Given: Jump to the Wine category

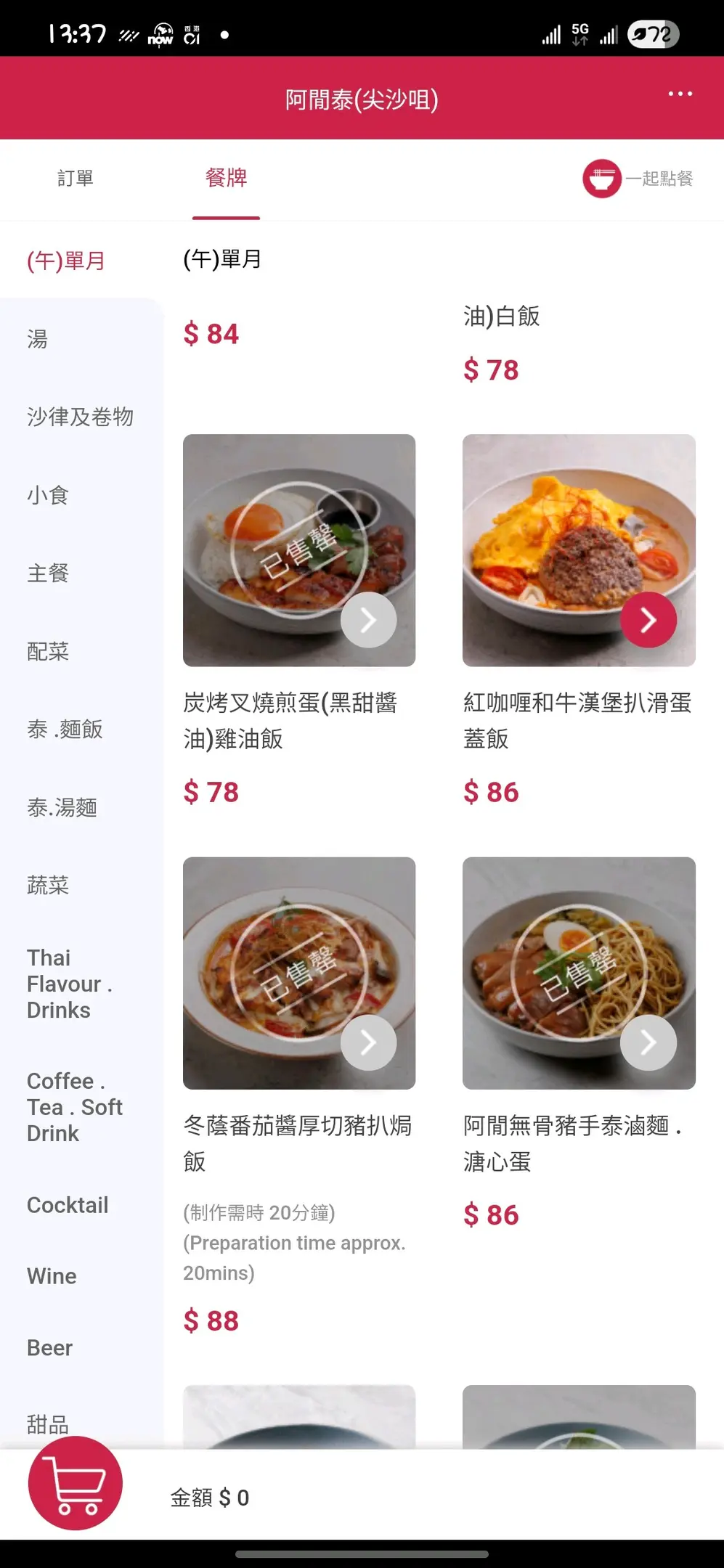Looking at the screenshot, I should click(52, 1276).
